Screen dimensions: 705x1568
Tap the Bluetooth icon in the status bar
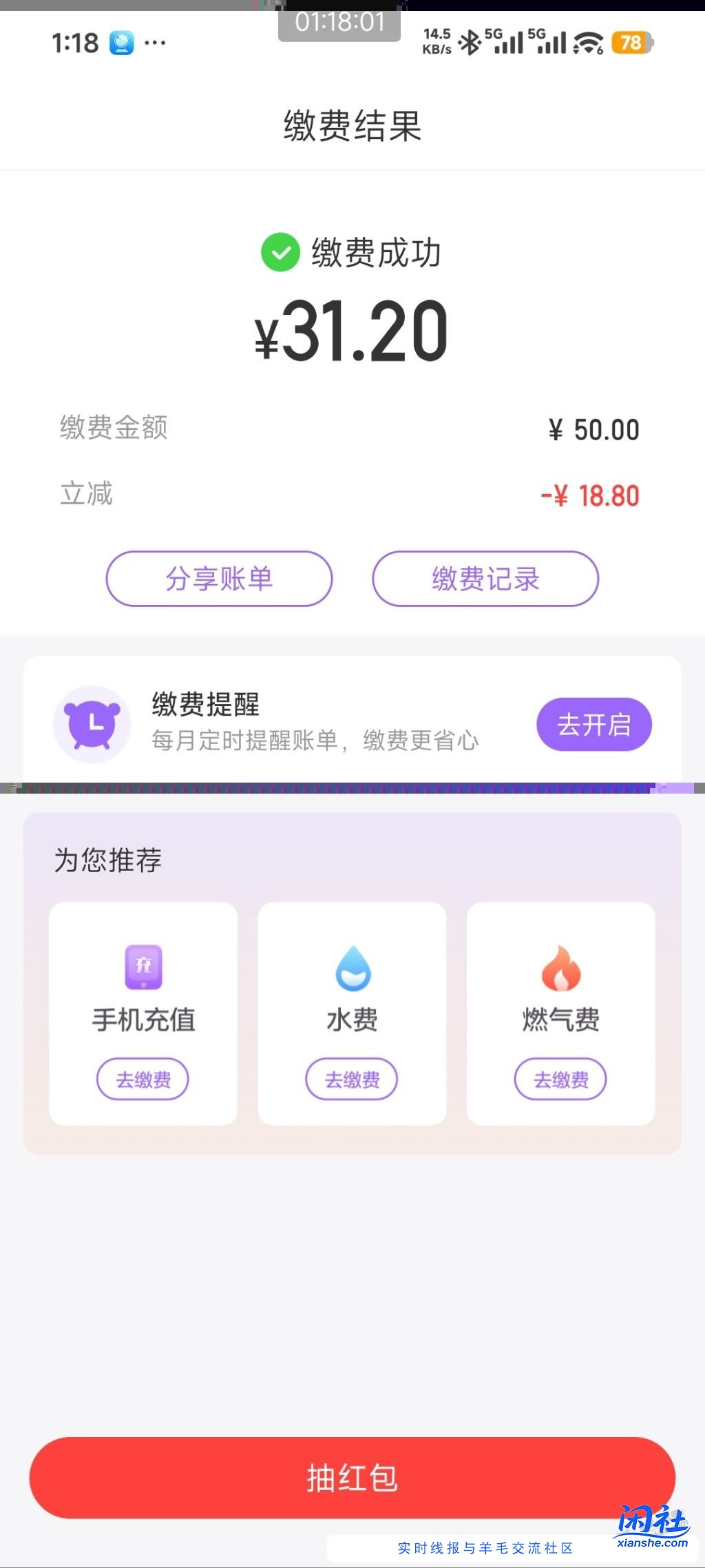tap(471, 43)
